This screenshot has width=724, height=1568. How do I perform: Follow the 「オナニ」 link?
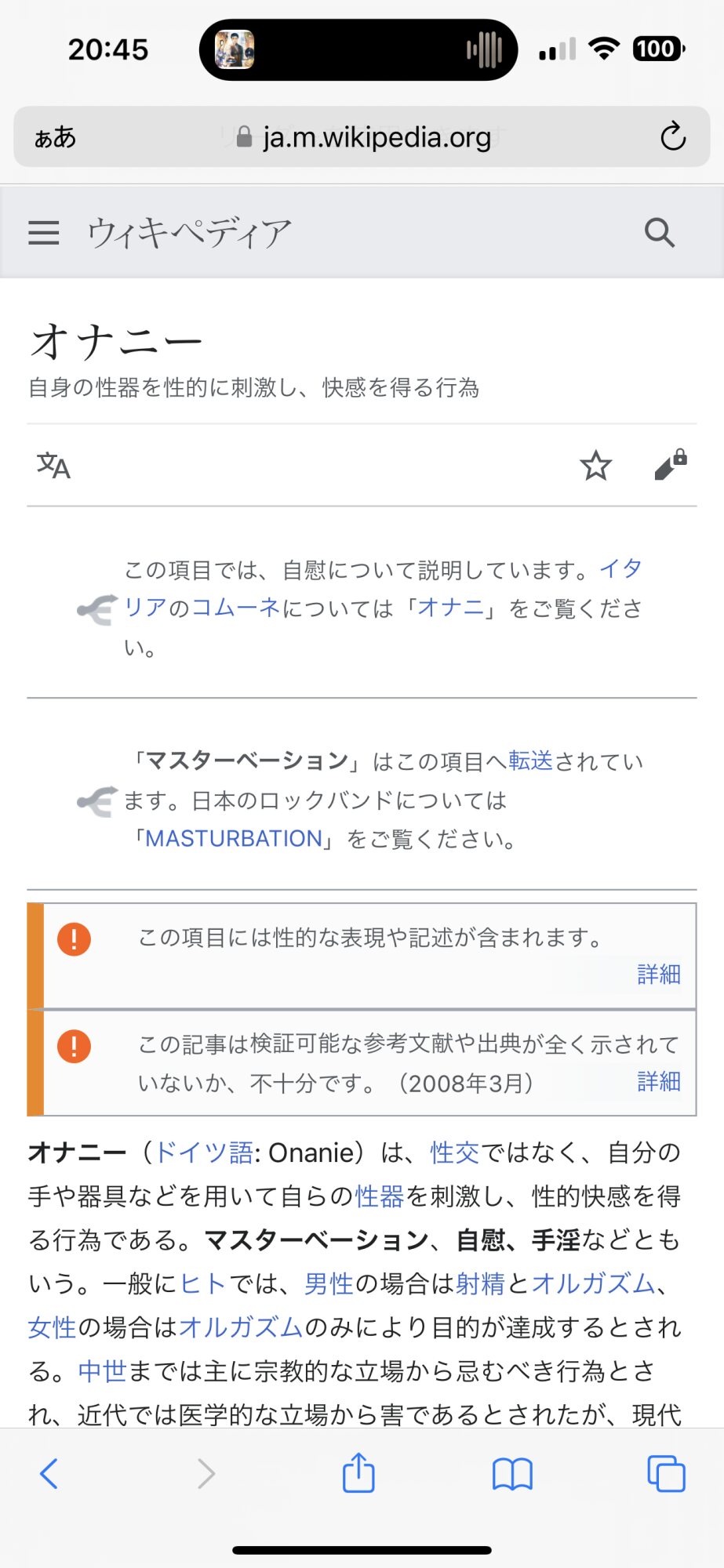pos(451,608)
